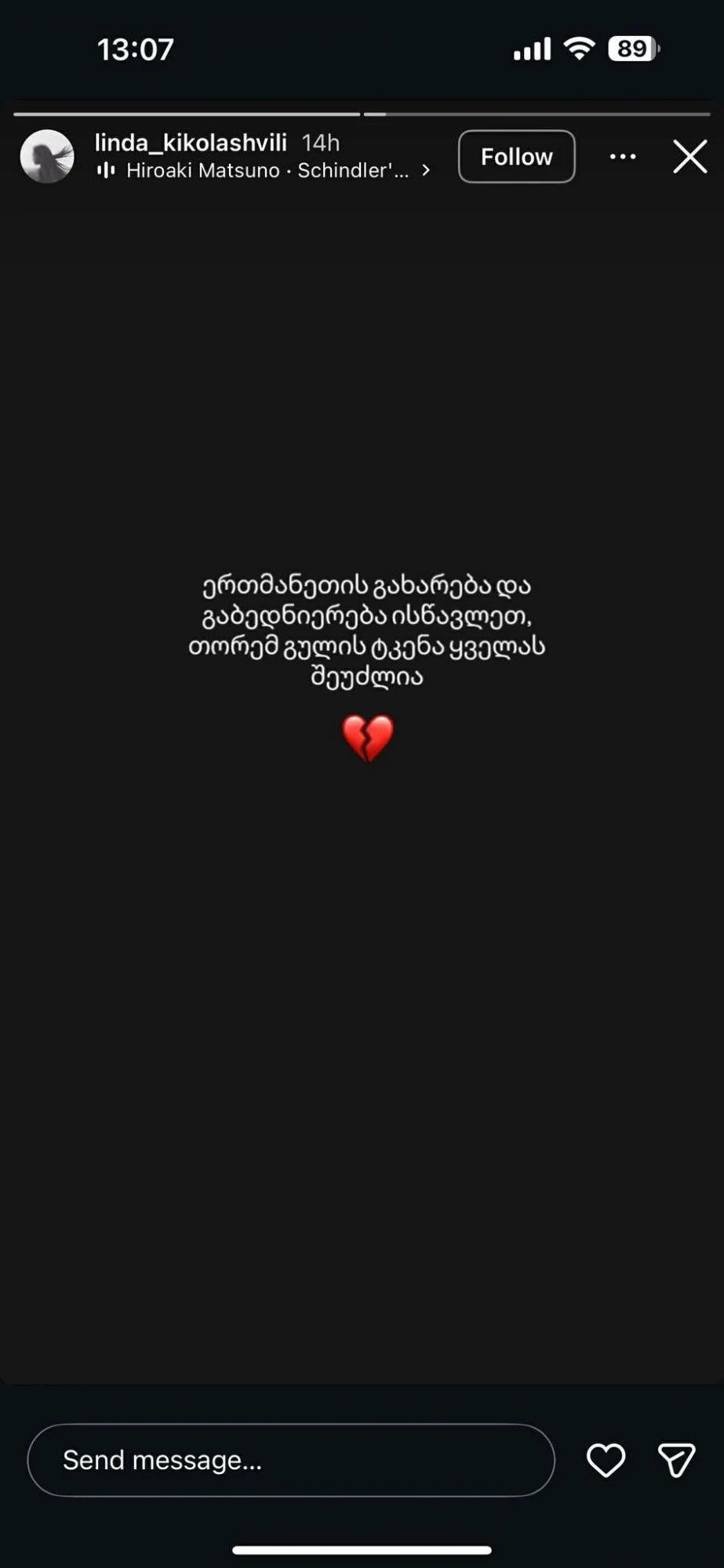724x1568 pixels.
Task: Close the story viewer
Action: coord(689,157)
